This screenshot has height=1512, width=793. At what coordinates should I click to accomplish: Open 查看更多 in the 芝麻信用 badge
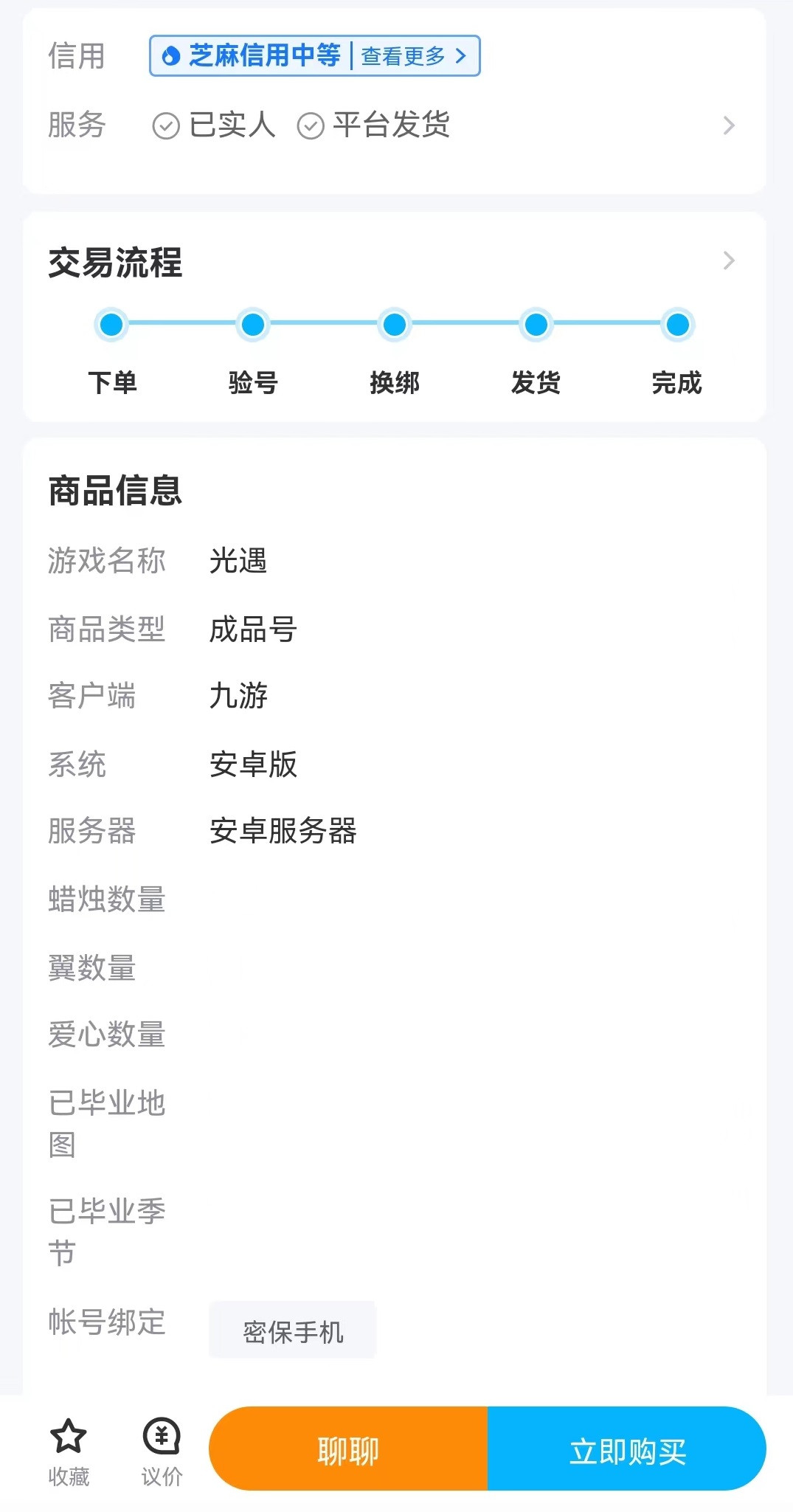point(413,56)
